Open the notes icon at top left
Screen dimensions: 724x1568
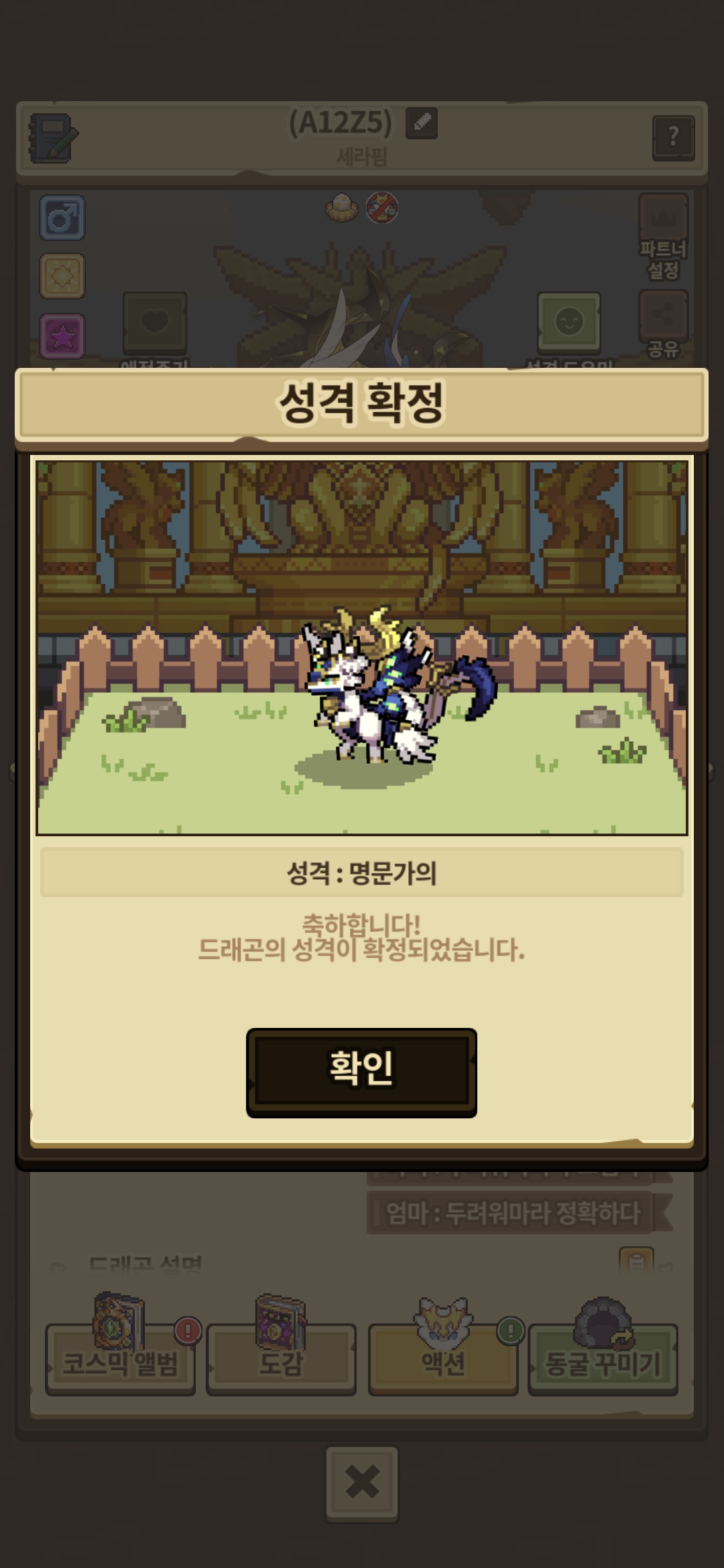53,138
